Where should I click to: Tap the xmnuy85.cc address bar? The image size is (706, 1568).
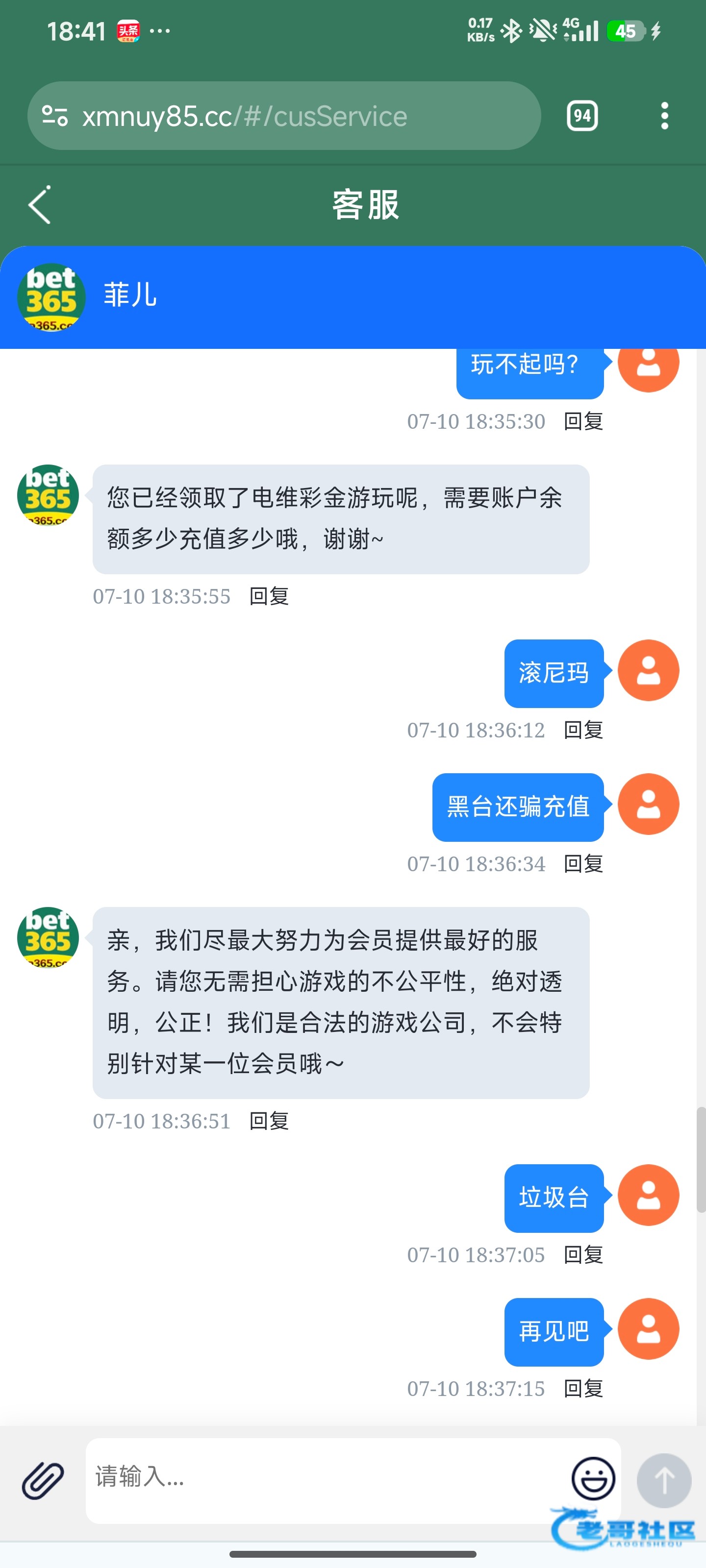click(x=284, y=116)
